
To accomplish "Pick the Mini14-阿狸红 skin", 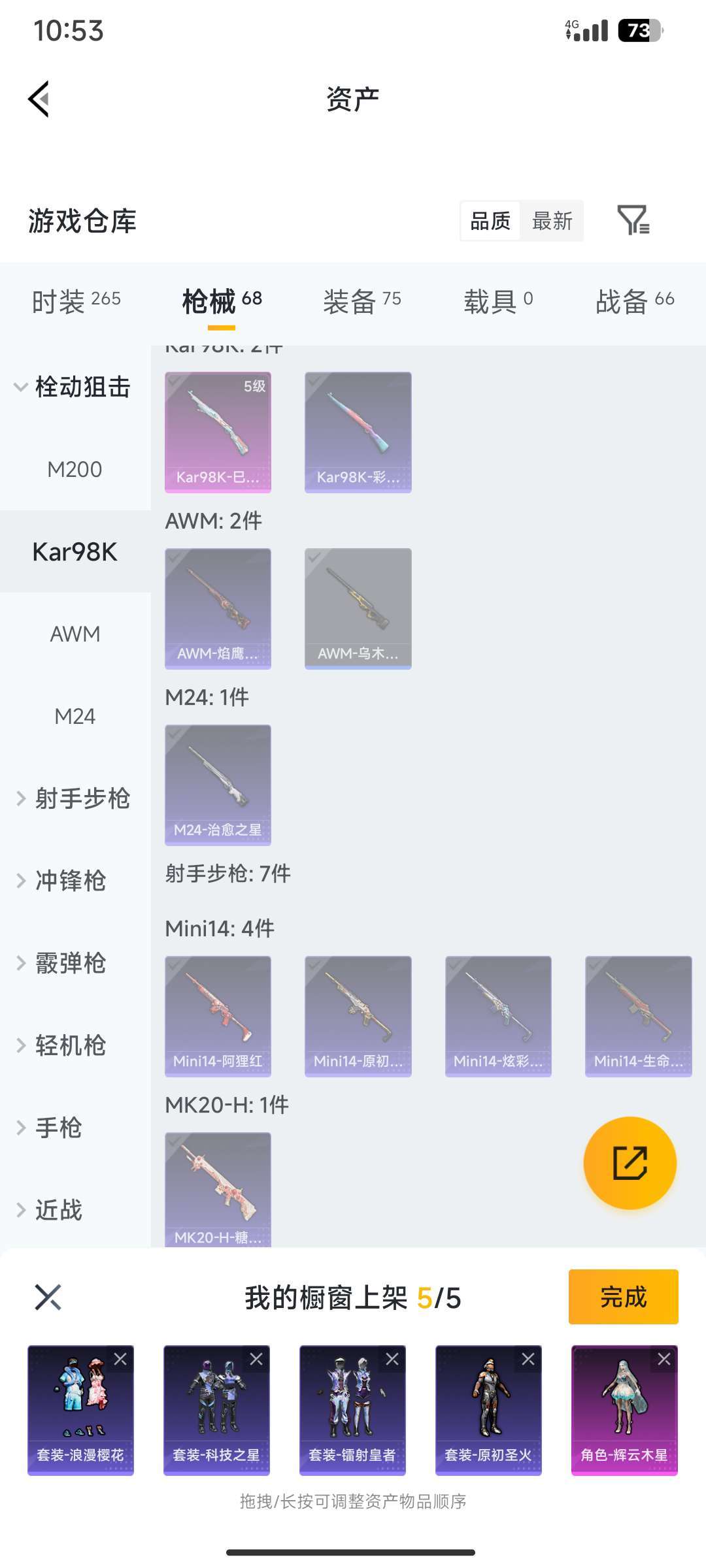I will tap(218, 1016).
